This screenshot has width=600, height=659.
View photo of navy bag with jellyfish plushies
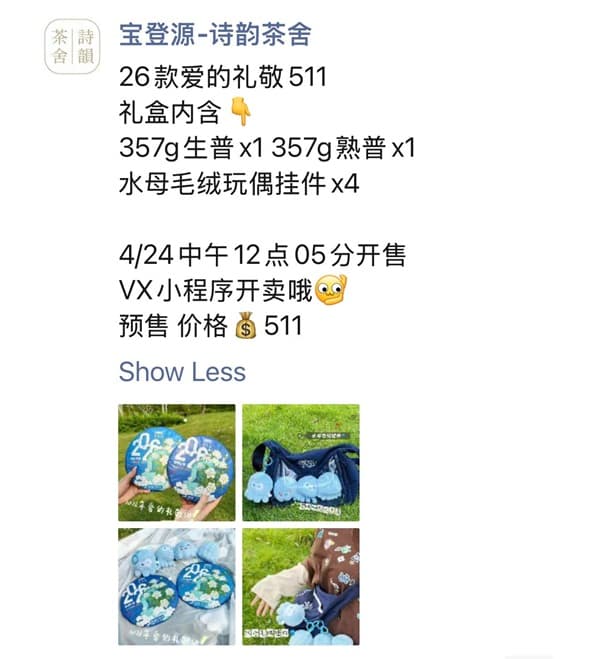coord(300,462)
